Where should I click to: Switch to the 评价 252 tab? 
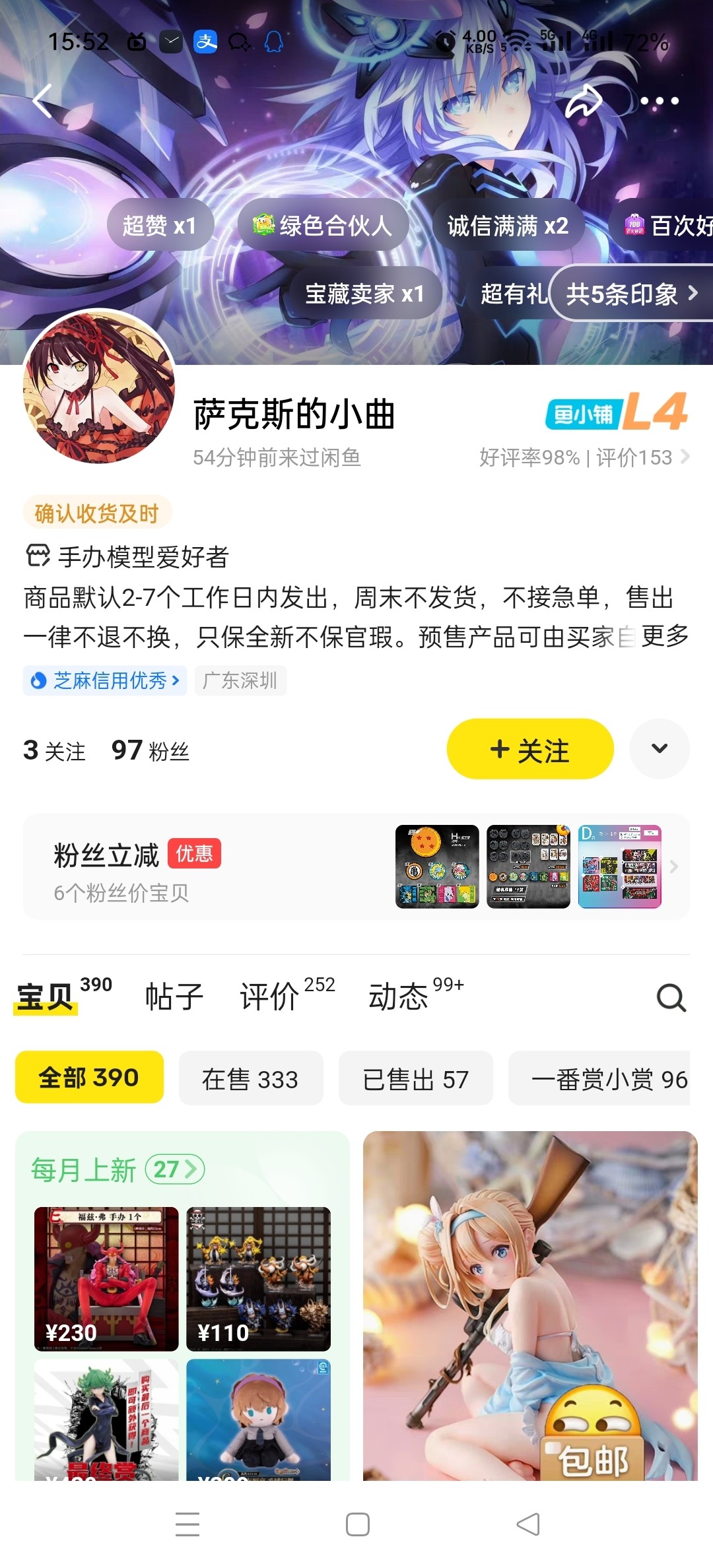pyautogui.click(x=287, y=996)
